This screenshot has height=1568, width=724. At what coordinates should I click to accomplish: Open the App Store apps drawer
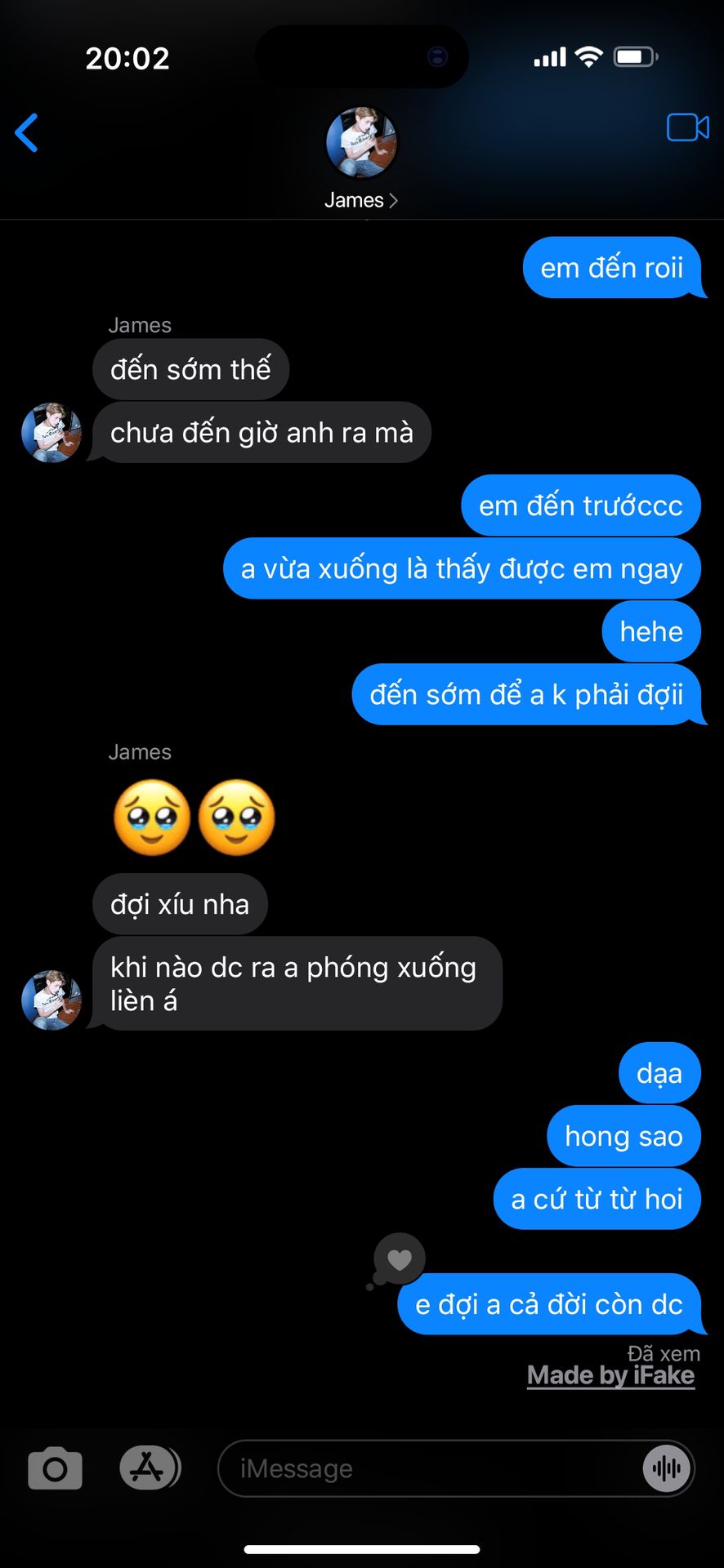[149, 1468]
